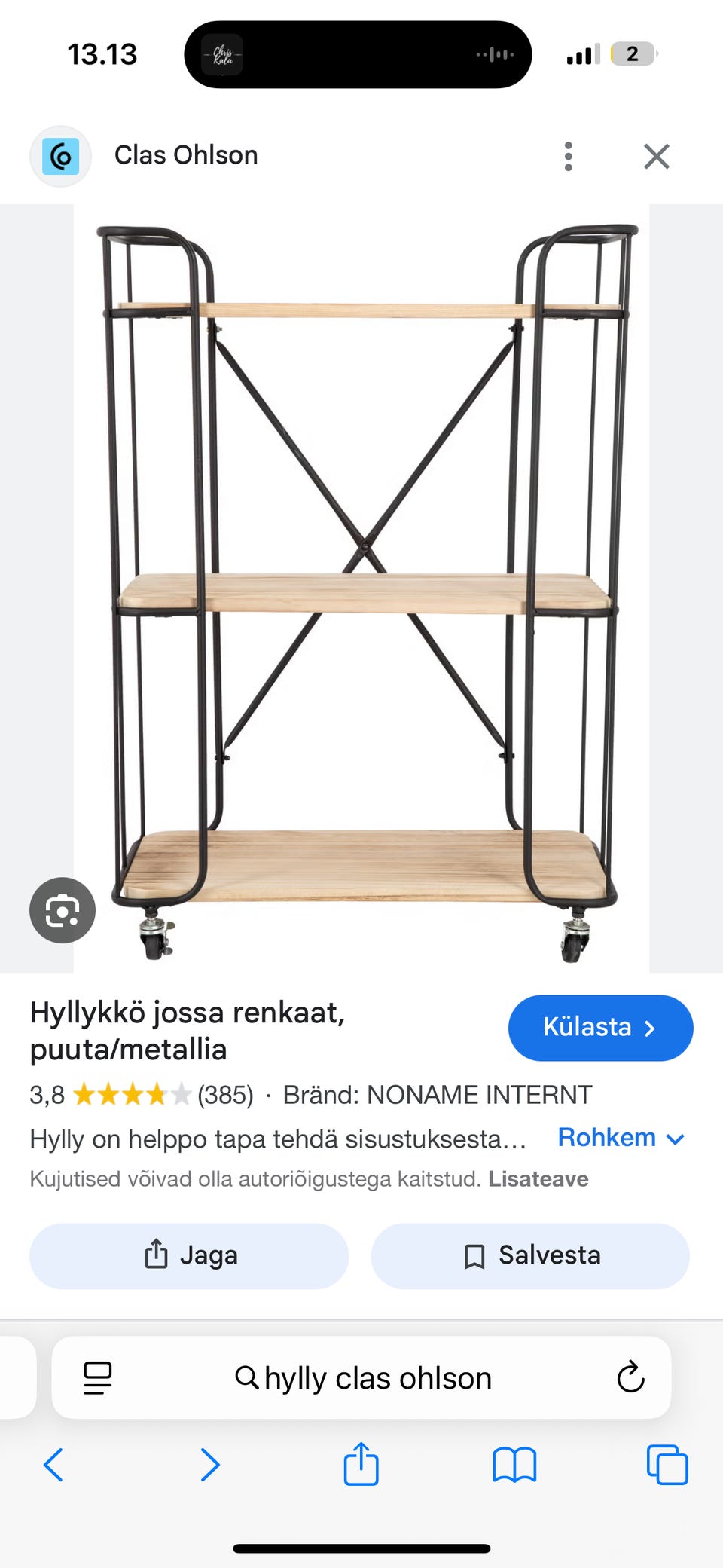The height and width of the screenshot is (1568, 723).
Task: Tap the music player in the Dynamic Island
Action: [x=357, y=54]
